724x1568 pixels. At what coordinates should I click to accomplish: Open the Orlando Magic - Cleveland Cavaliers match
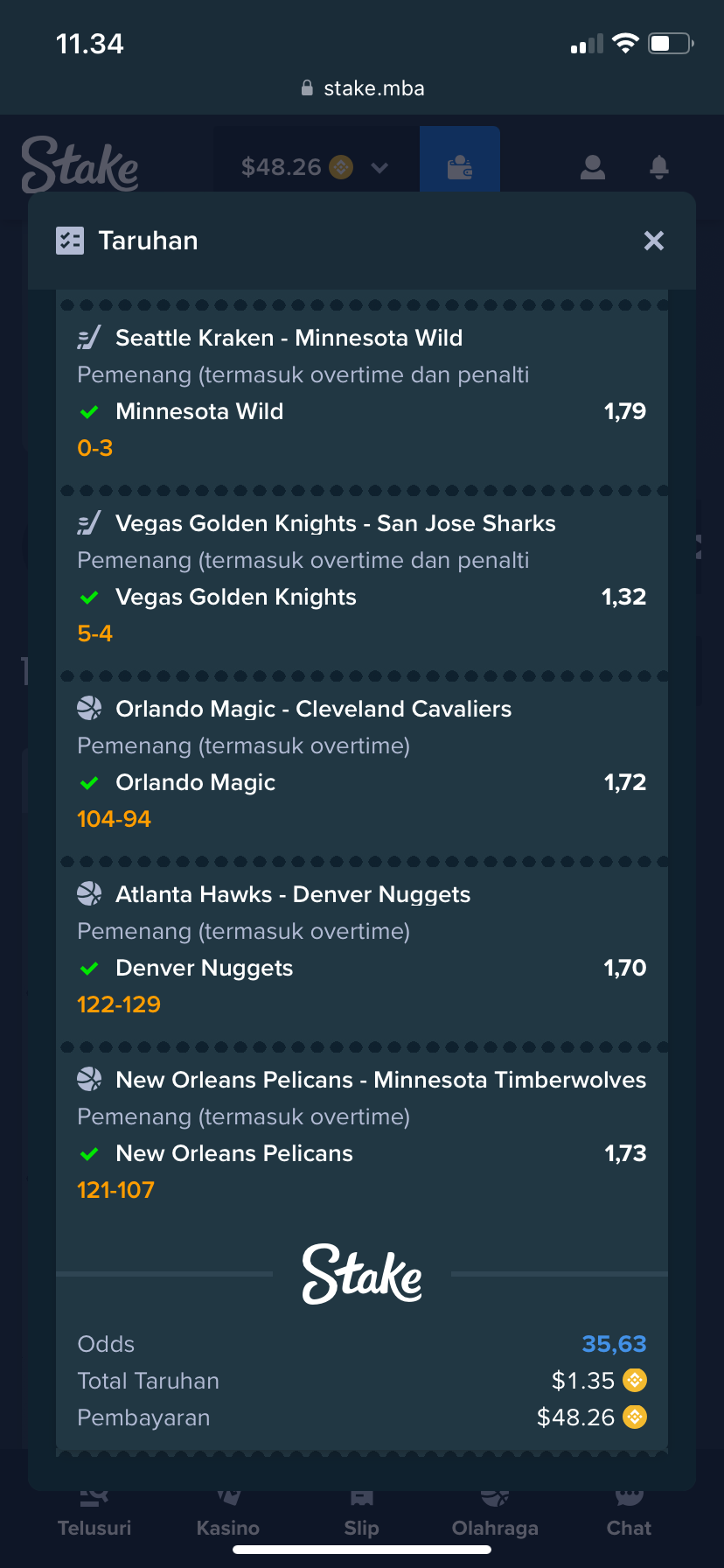click(x=313, y=709)
